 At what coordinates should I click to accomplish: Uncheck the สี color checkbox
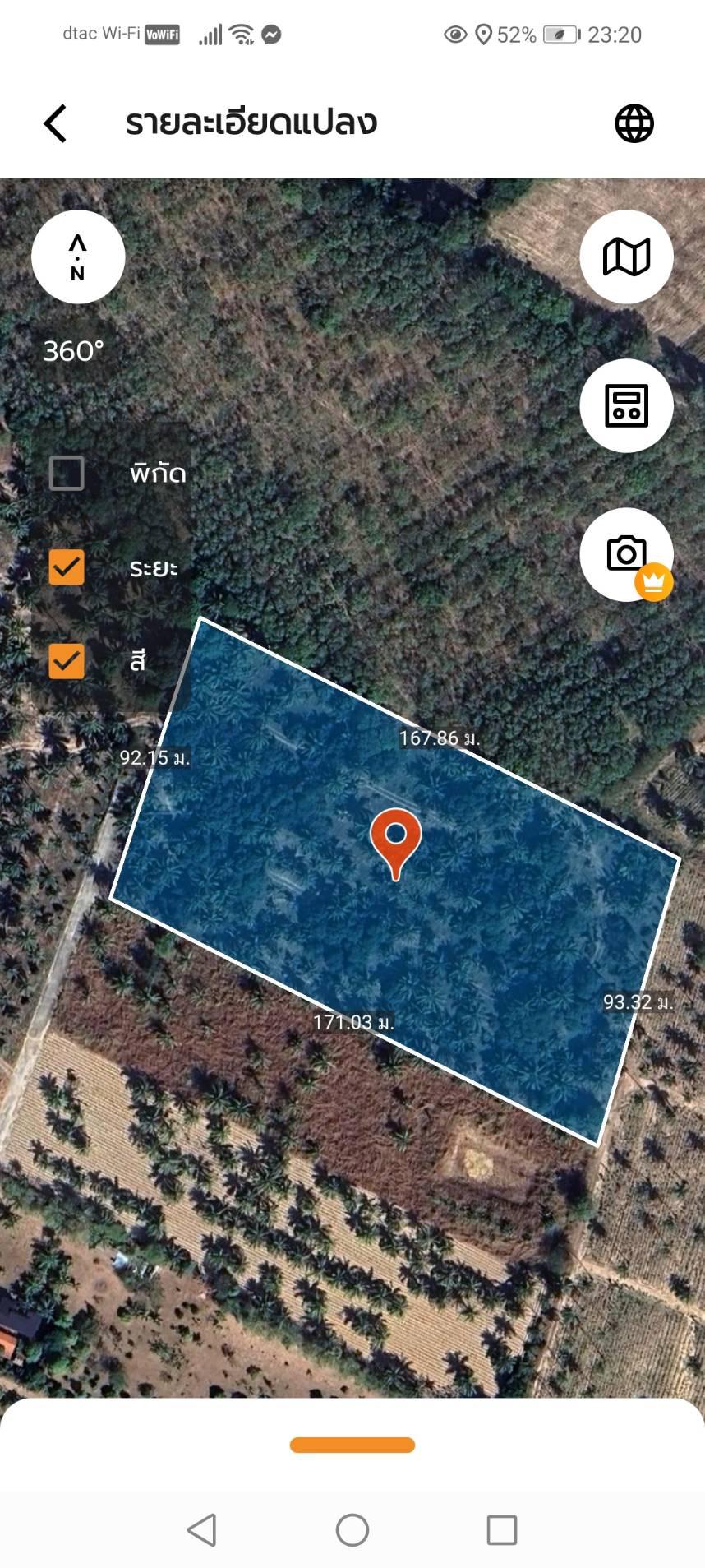pyautogui.click(x=67, y=661)
